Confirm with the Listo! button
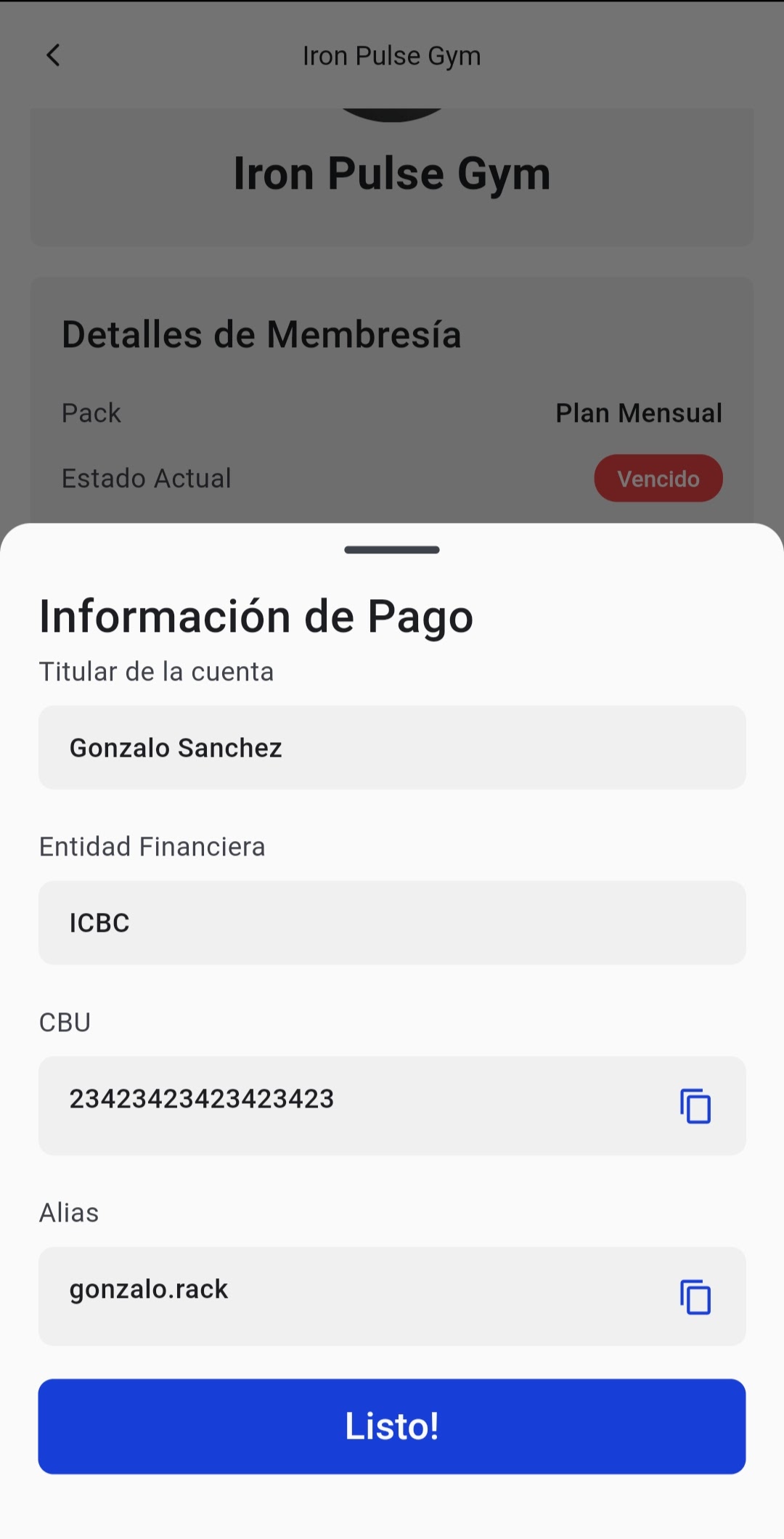This screenshot has height=1539, width=784. (392, 1426)
